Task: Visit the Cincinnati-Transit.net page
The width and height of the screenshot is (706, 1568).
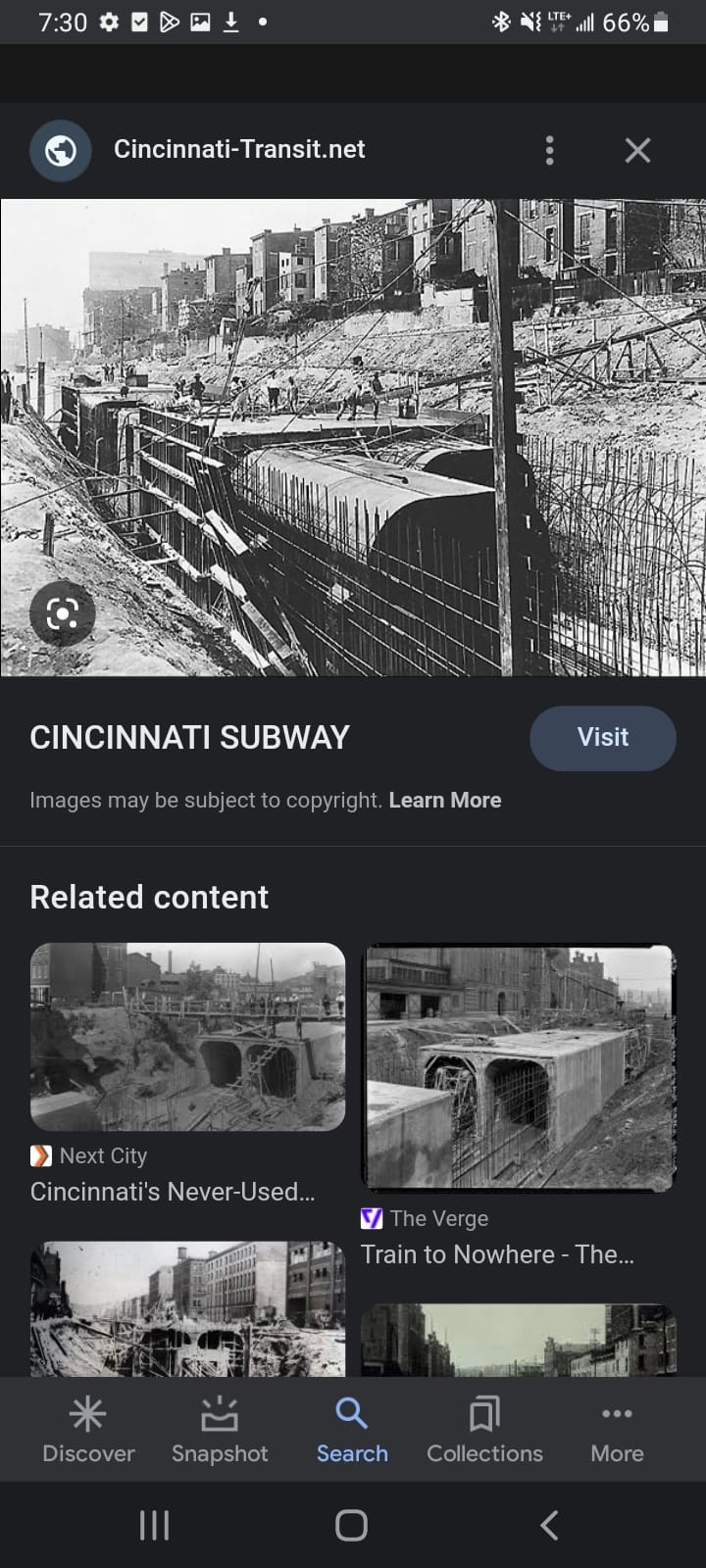Action: 602,738
